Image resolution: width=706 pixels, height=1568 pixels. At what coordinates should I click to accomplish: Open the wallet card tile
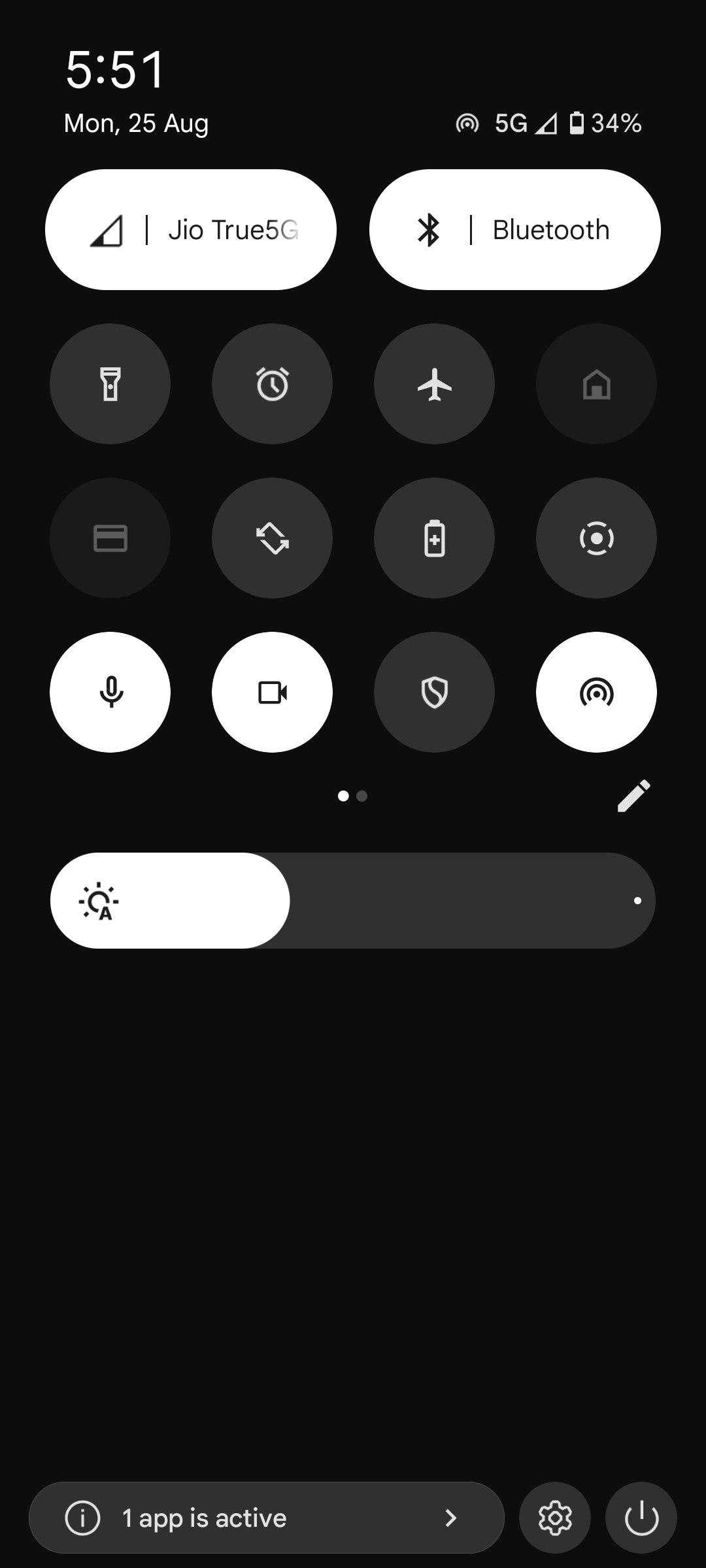[x=110, y=538]
